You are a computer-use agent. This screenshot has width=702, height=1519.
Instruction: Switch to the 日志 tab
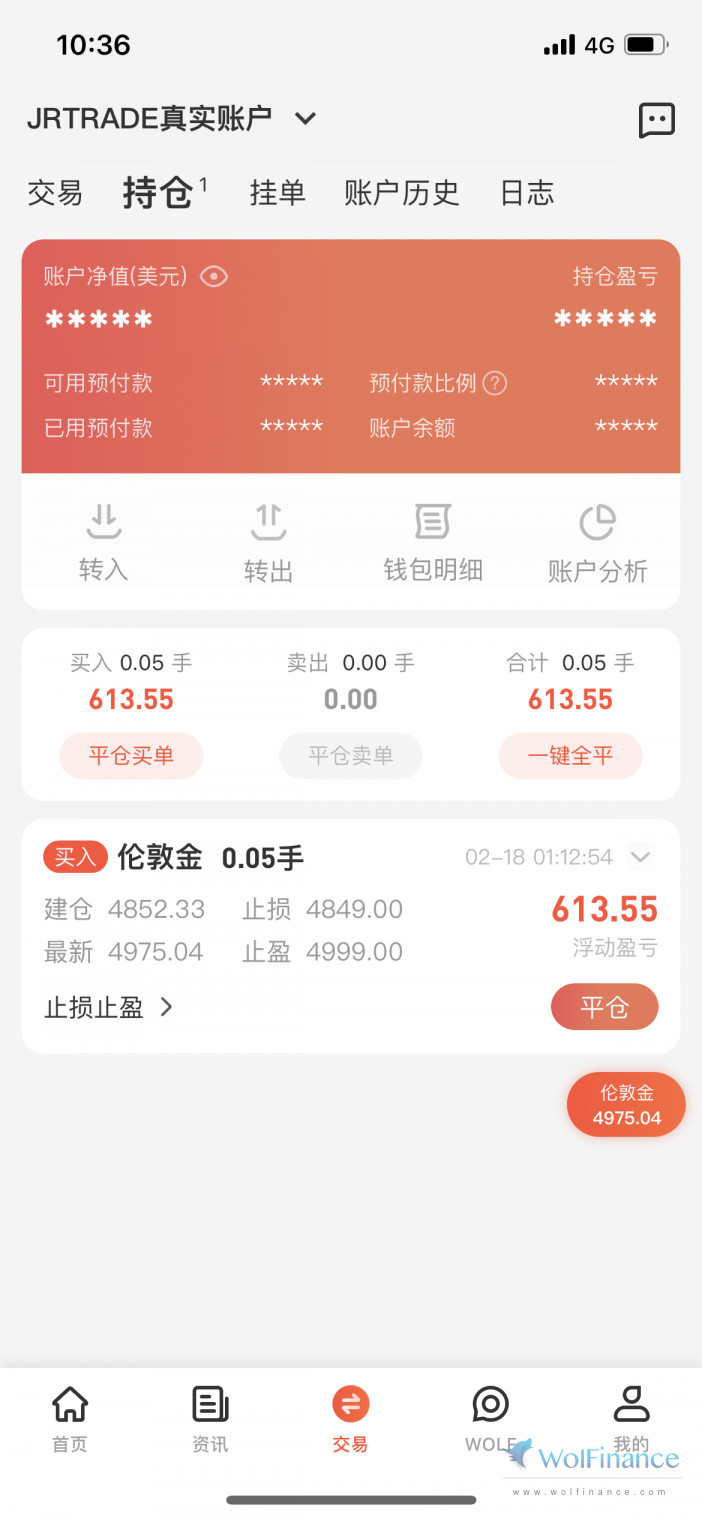[526, 192]
